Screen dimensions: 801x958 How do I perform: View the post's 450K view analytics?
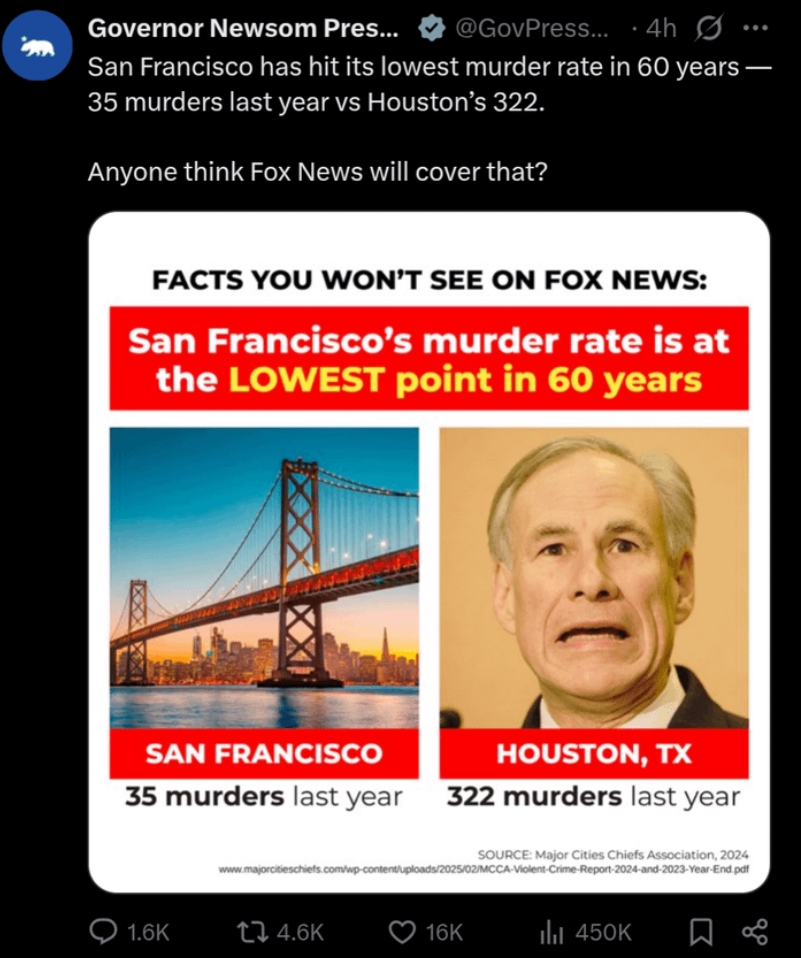(x=551, y=931)
